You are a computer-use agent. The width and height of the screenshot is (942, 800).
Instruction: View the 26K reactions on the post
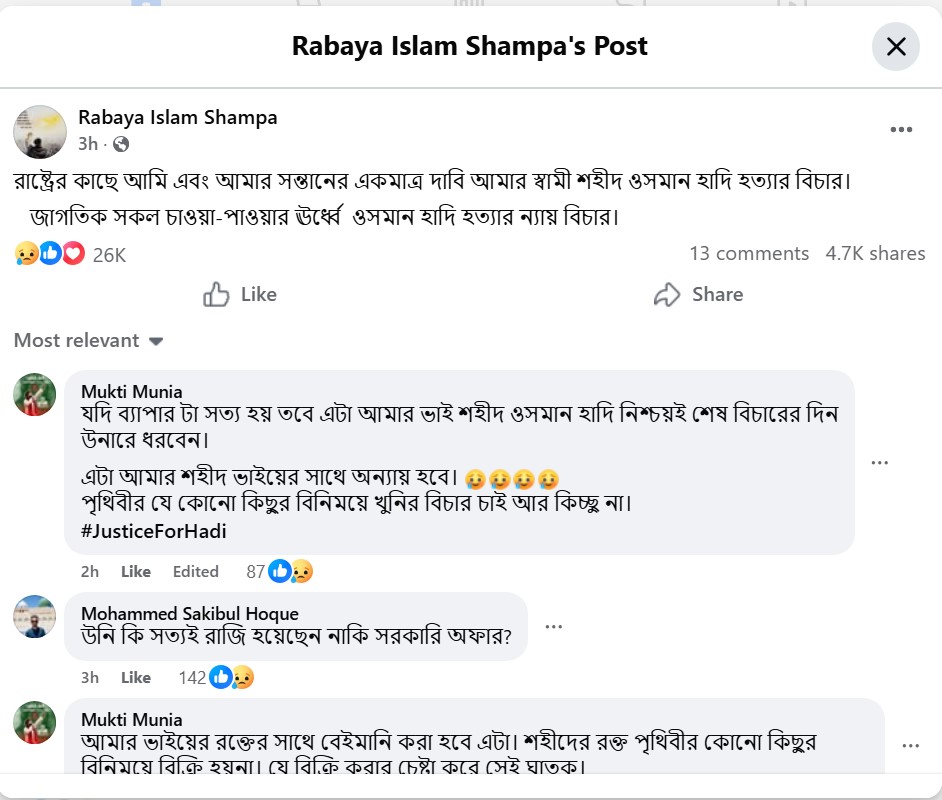(x=109, y=255)
